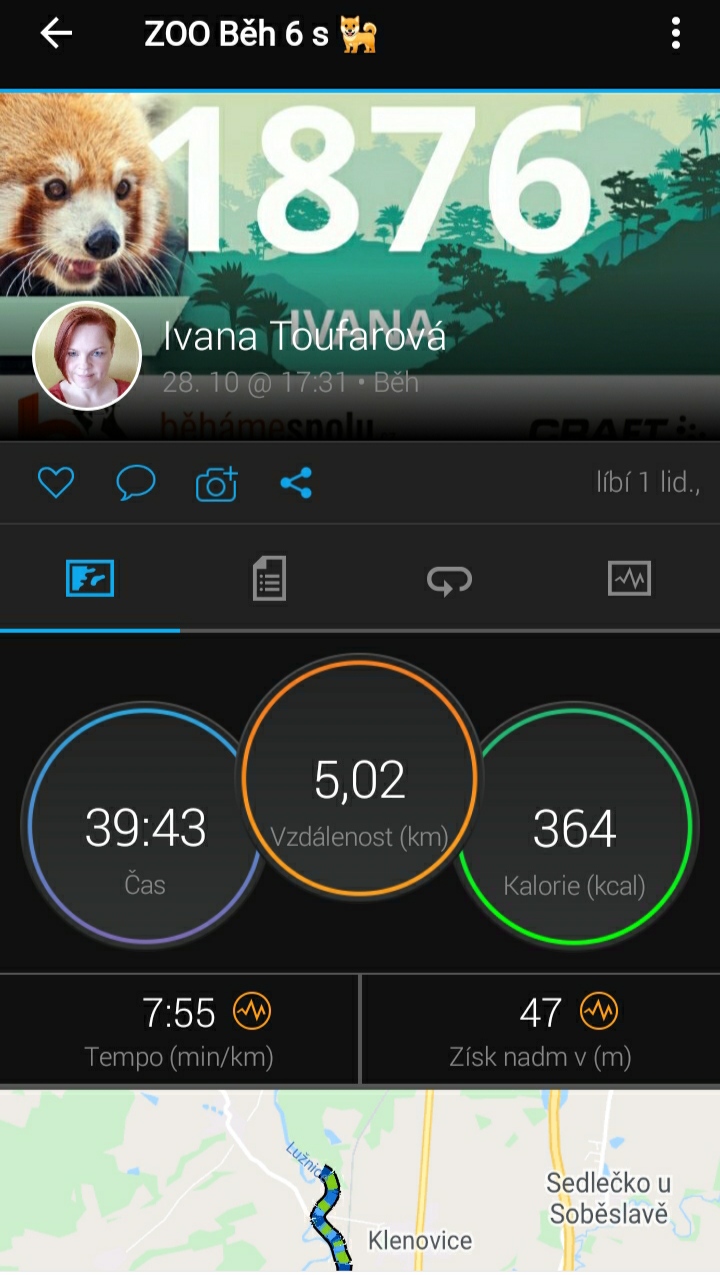Share this running activity
The height and width of the screenshot is (1275, 720).
tap(296, 484)
